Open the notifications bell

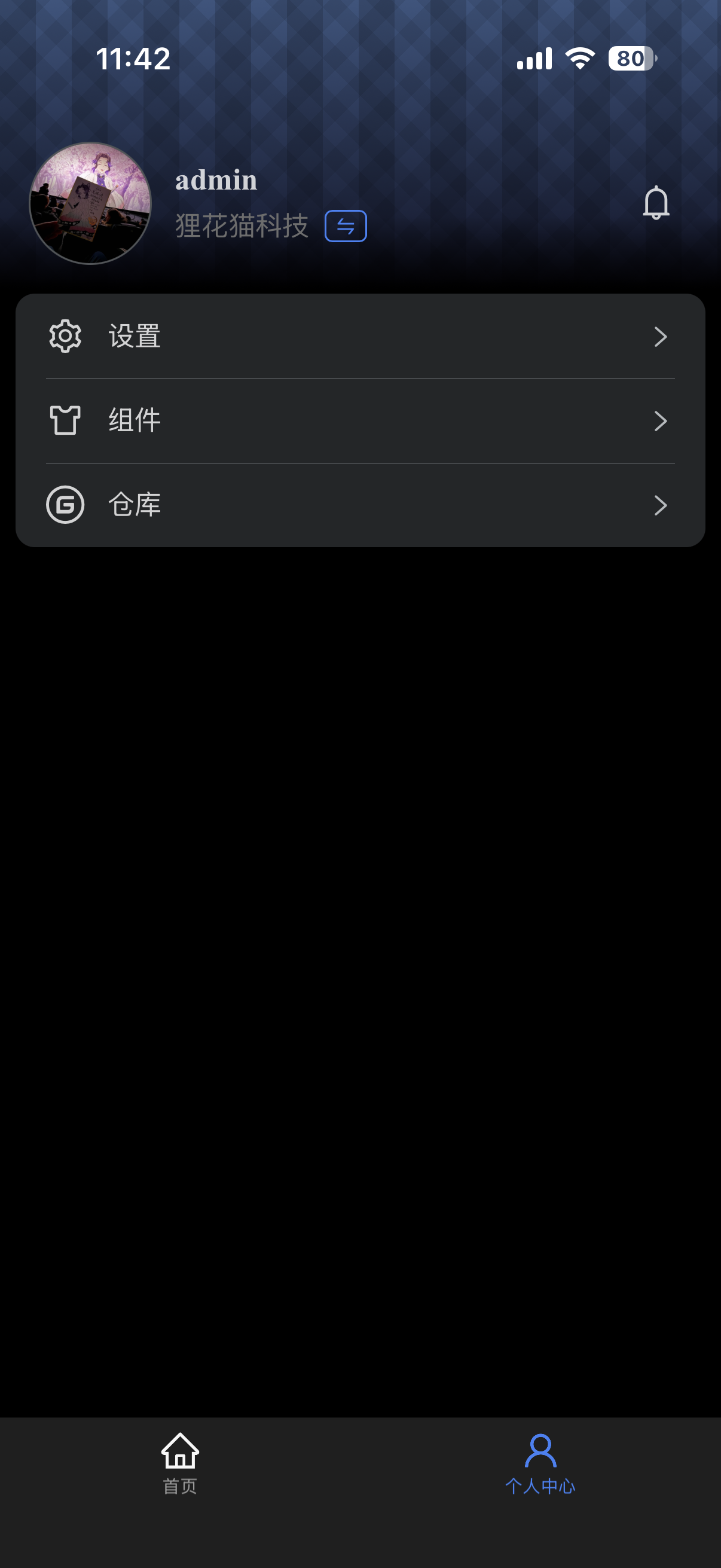(655, 203)
